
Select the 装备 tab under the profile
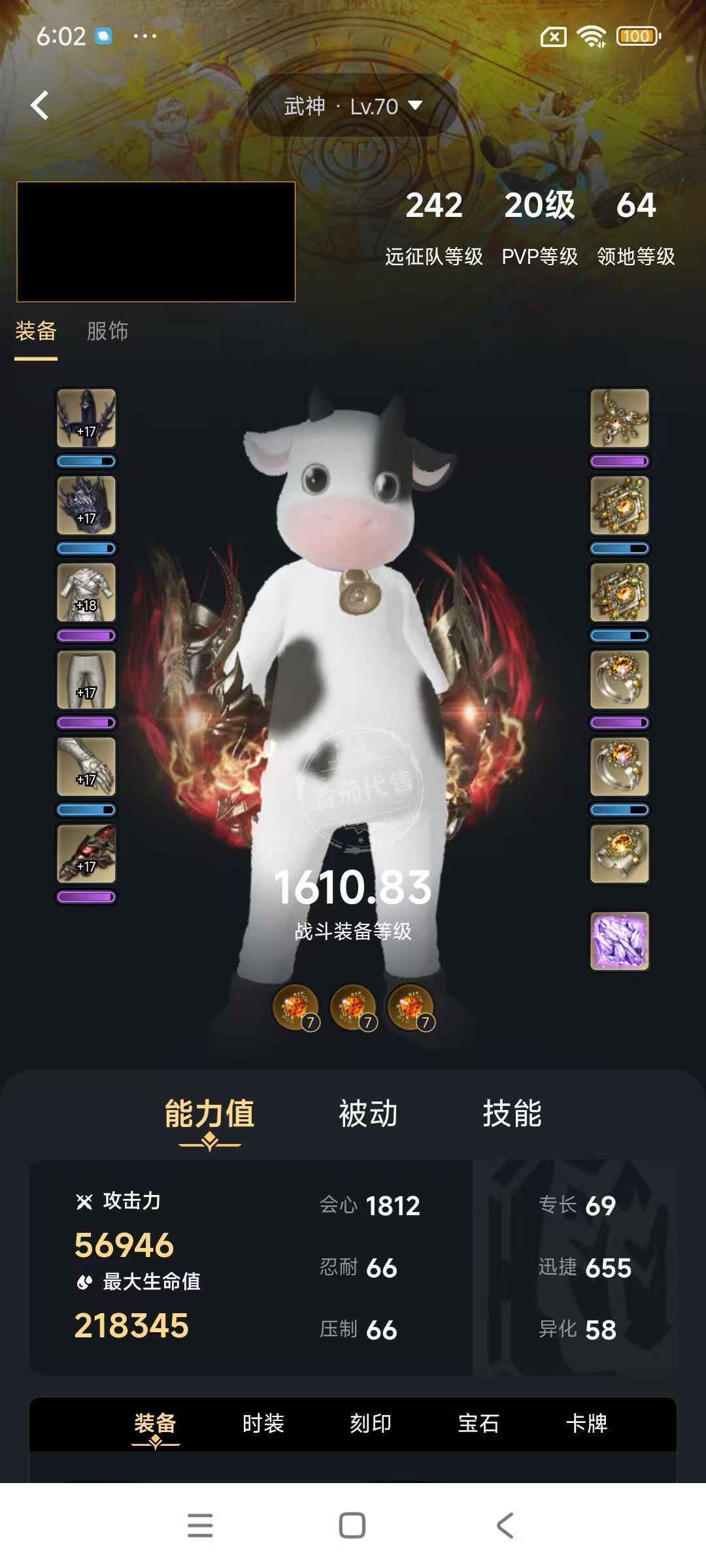[x=36, y=331]
